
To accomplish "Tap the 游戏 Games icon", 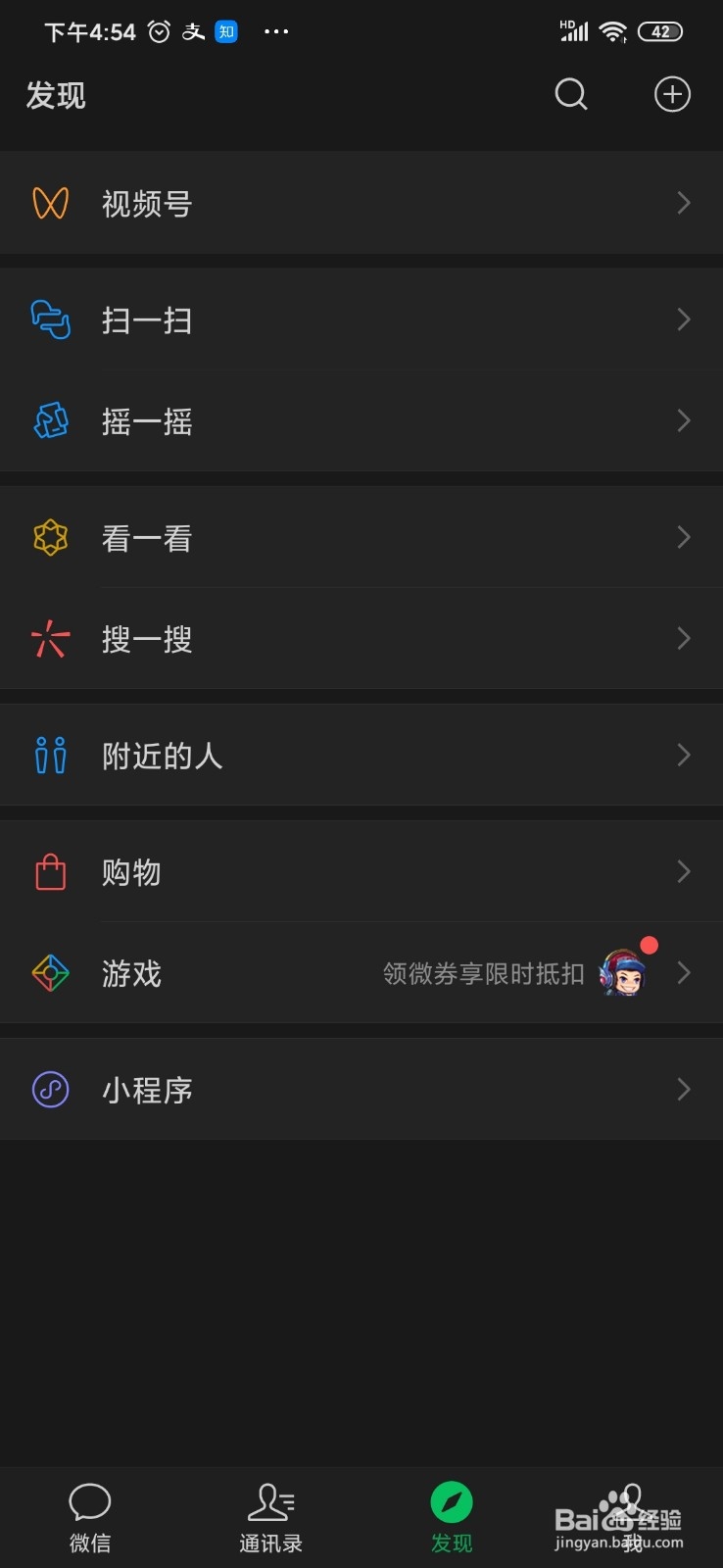I will [x=50, y=973].
